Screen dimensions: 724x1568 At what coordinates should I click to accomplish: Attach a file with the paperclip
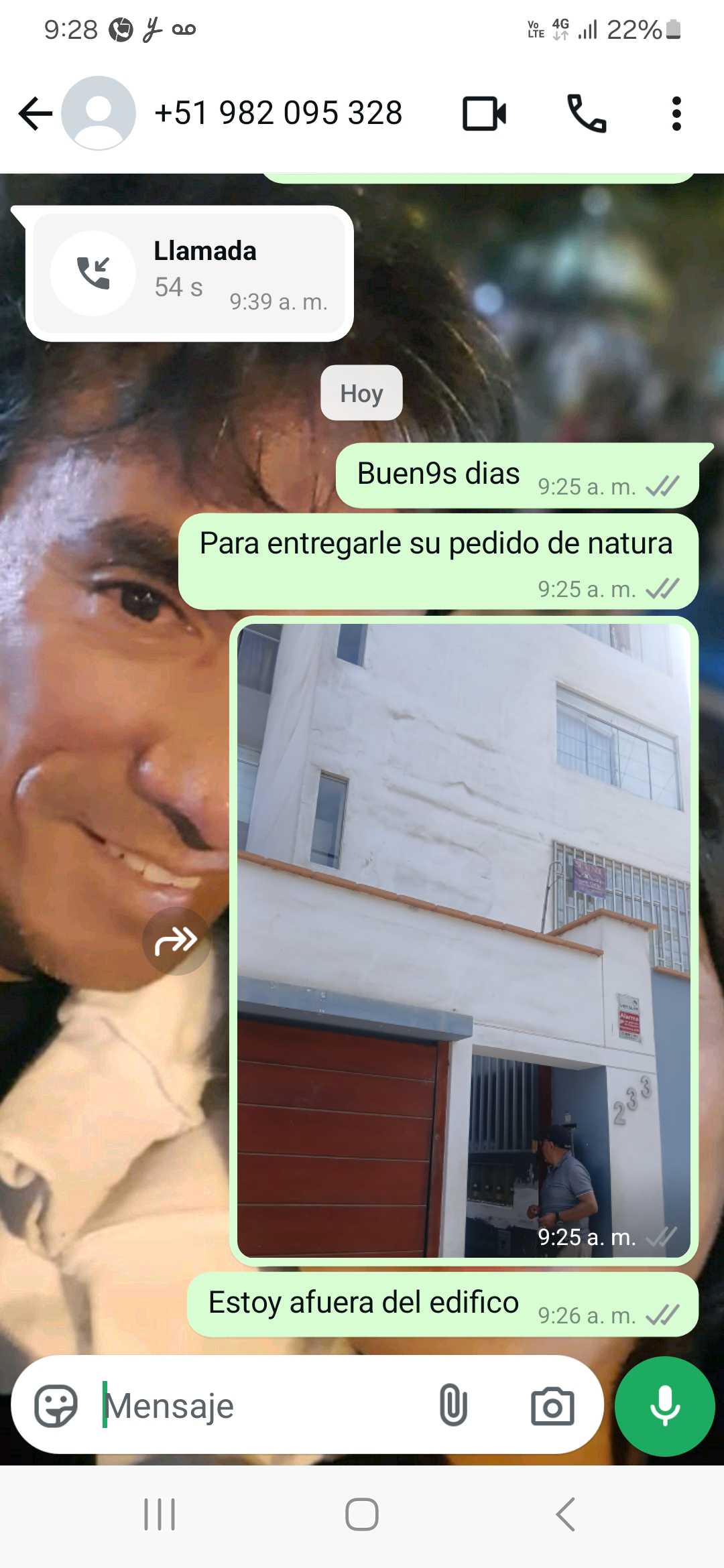click(453, 1405)
